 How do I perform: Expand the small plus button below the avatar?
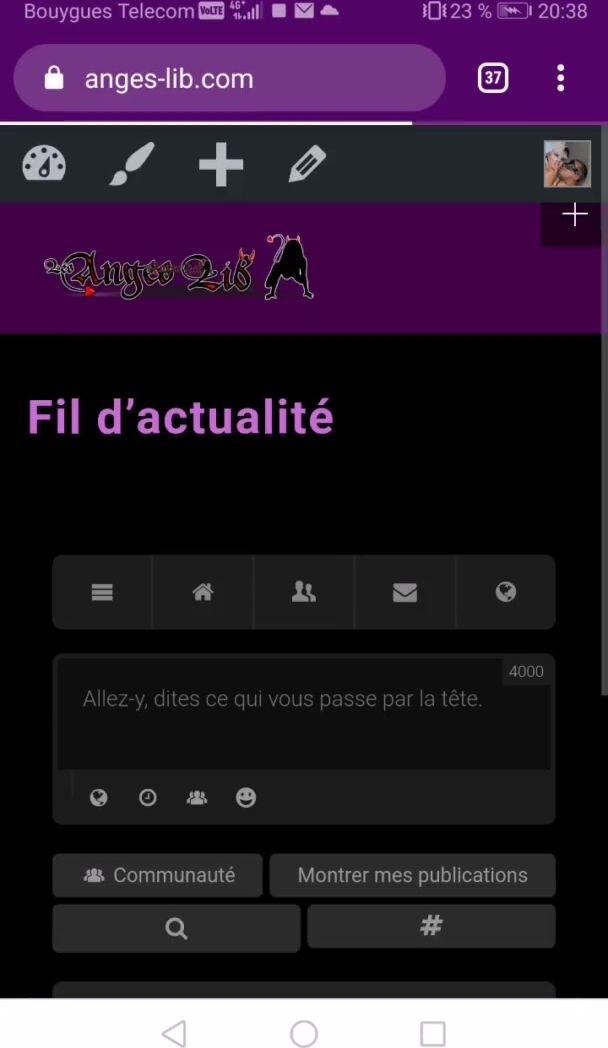pos(574,215)
